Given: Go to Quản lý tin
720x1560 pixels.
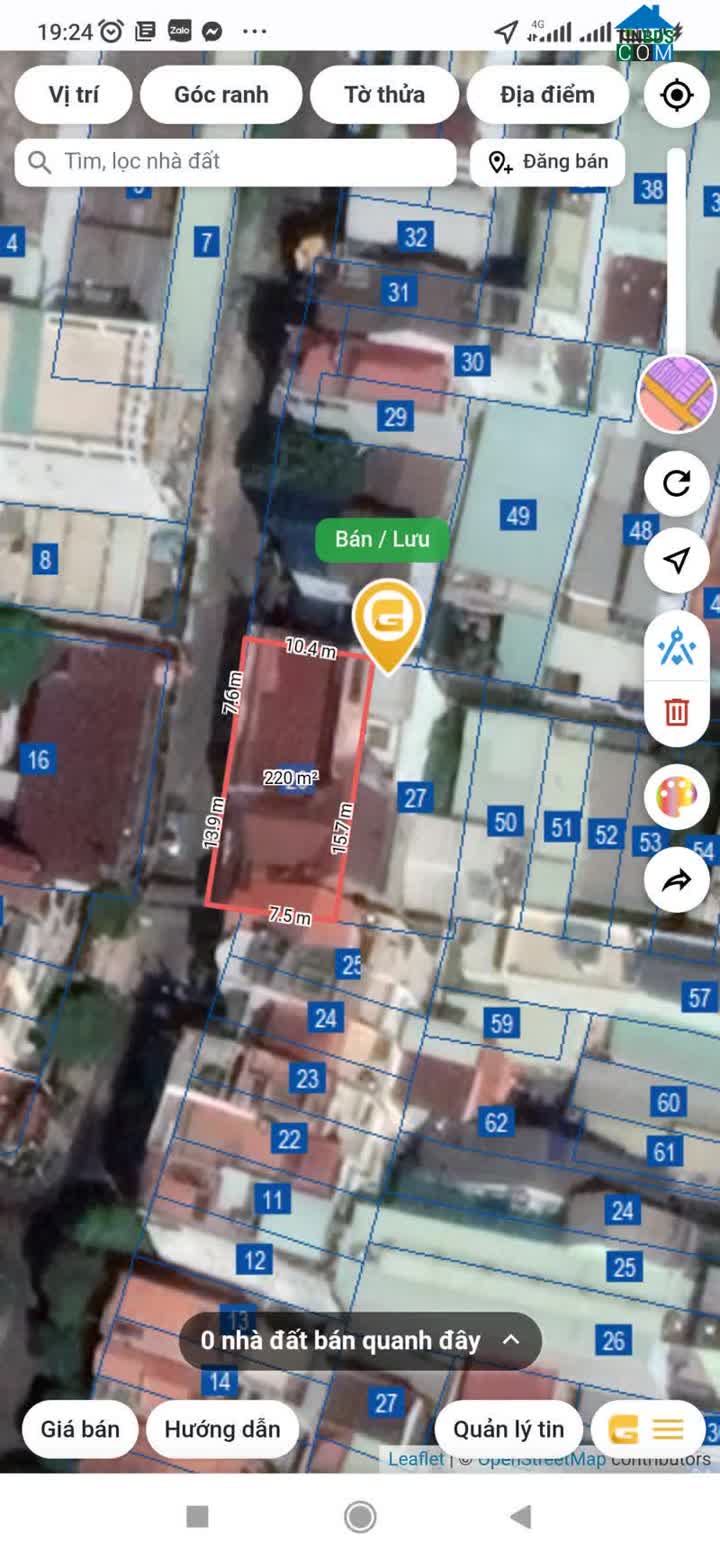Looking at the screenshot, I should click(509, 1429).
